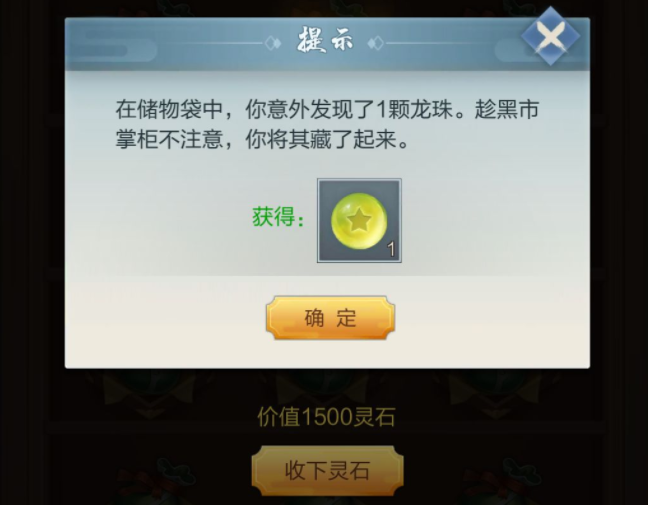Confirm with the 确定 button
The image size is (648, 505).
pyautogui.click(x=330, y=318)
